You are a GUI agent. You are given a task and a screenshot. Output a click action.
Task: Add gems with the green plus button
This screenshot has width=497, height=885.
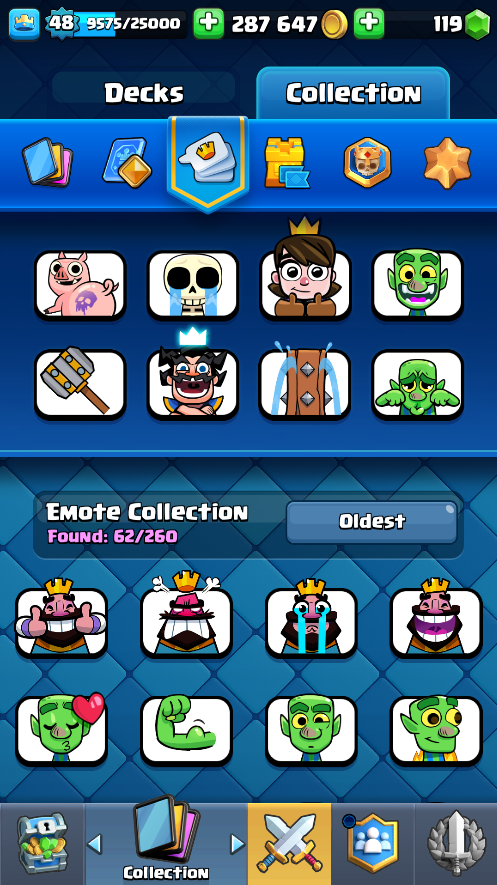pyautogui.click(x=369, y=24)
